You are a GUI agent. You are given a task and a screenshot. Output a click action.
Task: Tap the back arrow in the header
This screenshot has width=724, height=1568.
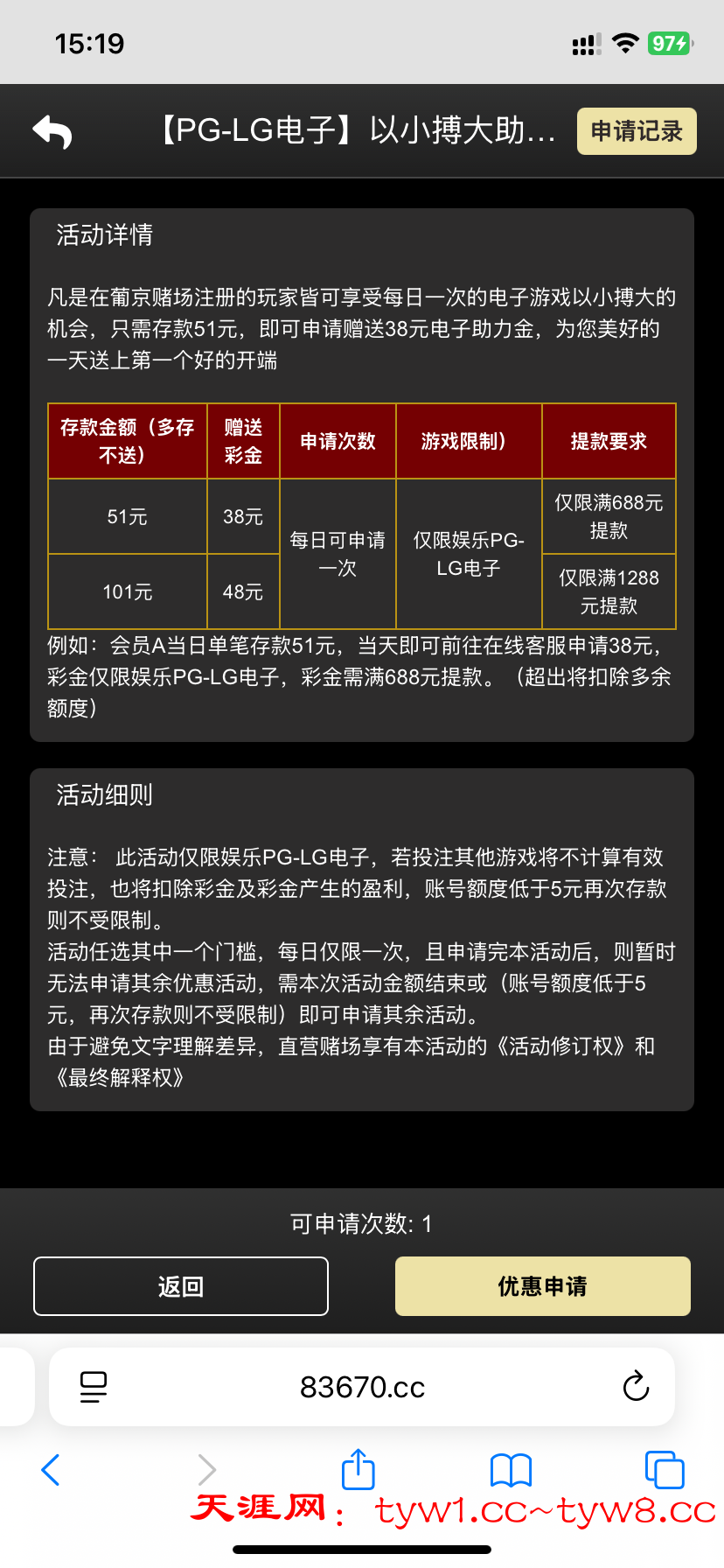52,132
